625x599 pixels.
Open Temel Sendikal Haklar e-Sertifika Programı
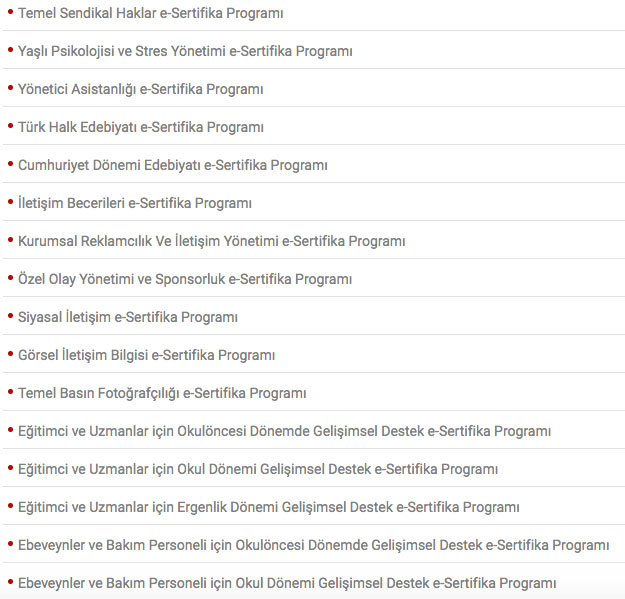pos(150,13)
